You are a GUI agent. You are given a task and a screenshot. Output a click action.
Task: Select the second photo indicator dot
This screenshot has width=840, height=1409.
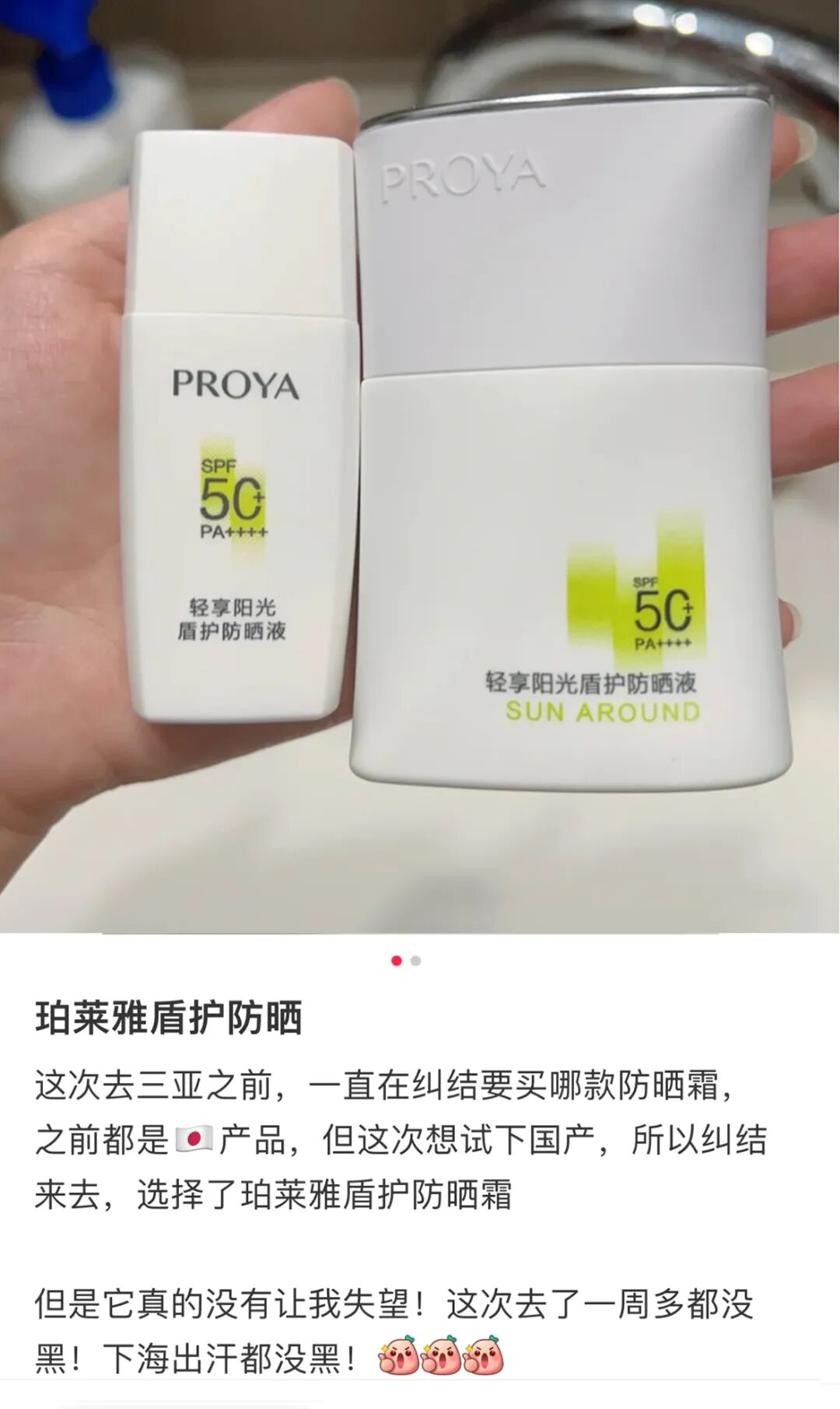[x=416, y=961]
